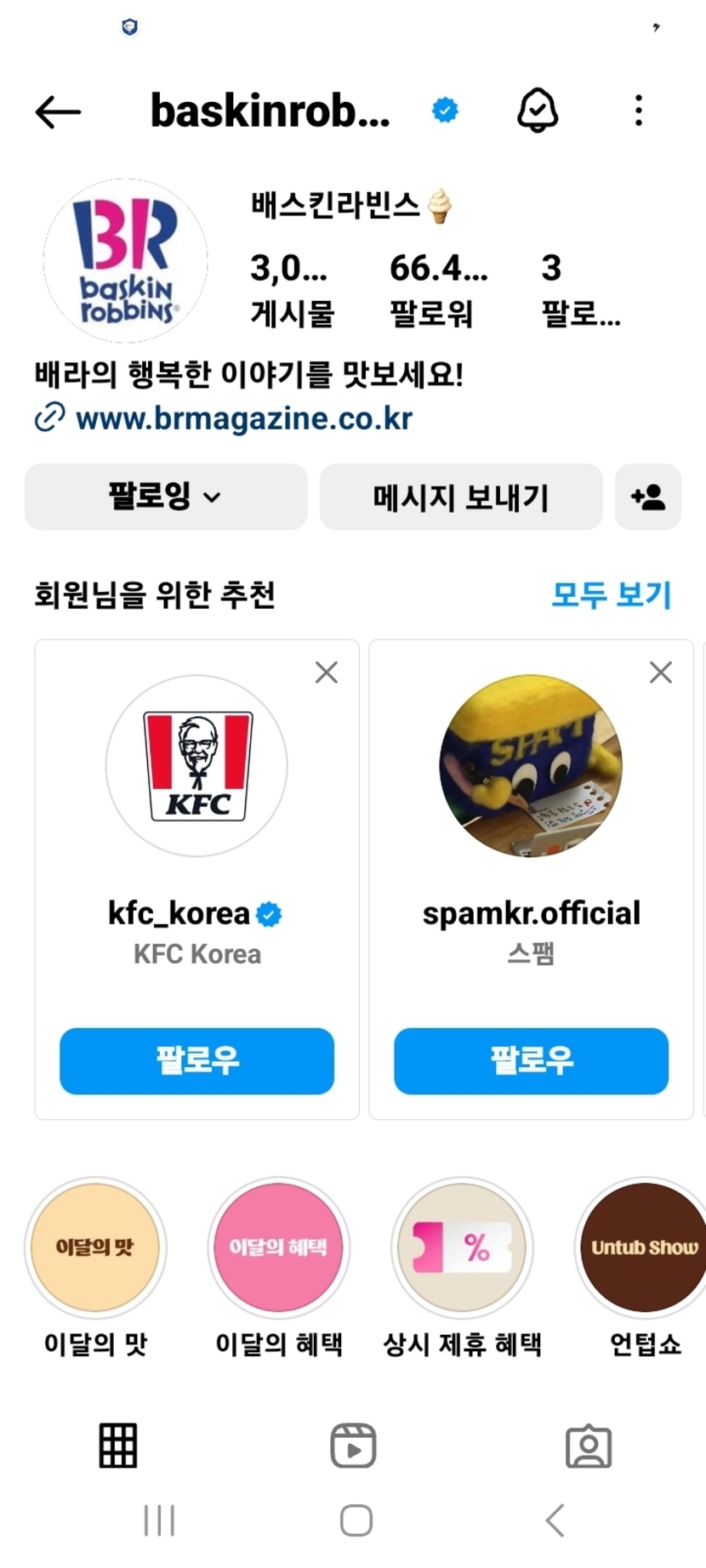Select 모두 보기 for all suggestions

[611, 594]
